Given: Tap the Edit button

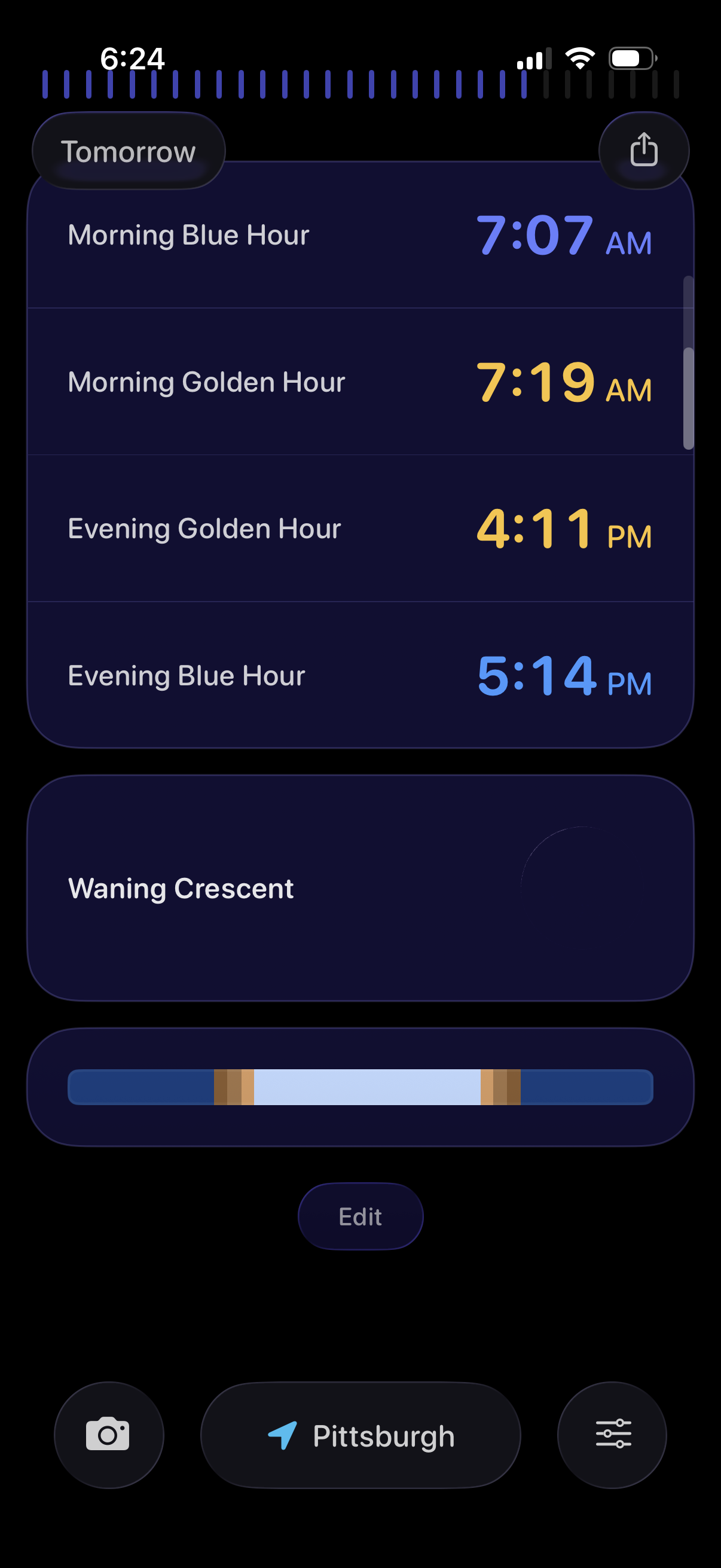Looking at the screenshot, I should [360, 1216].
